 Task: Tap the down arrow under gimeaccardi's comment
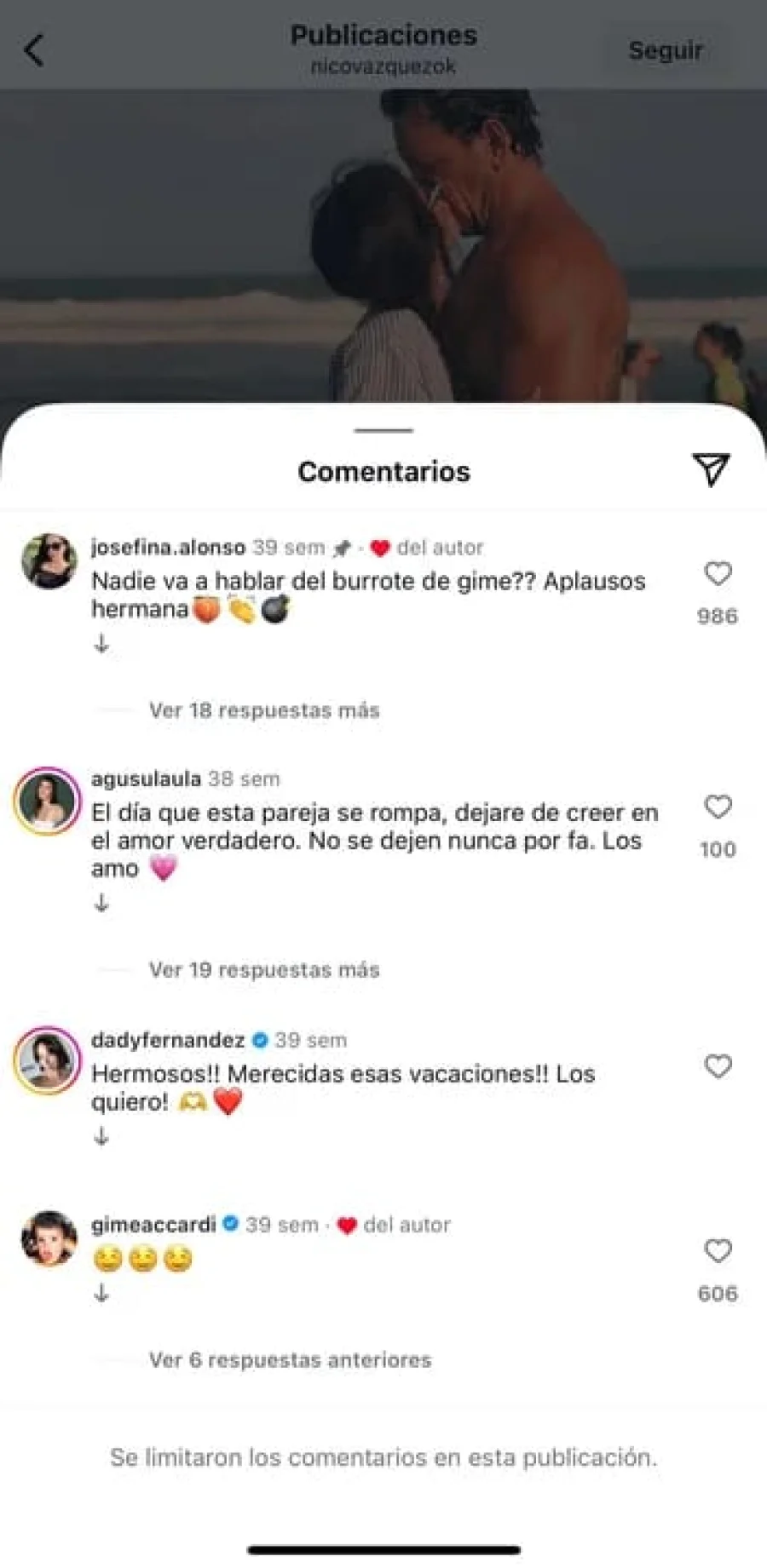[x=101, y=1294]
